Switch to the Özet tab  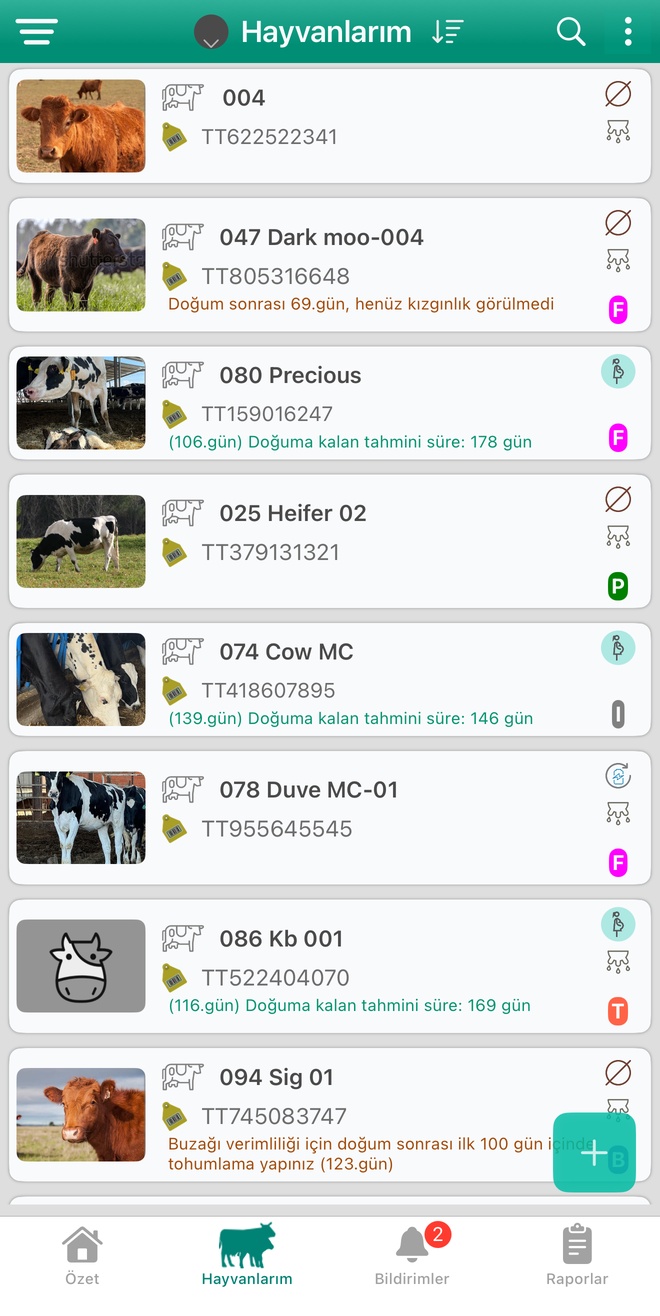point(82,1256)
